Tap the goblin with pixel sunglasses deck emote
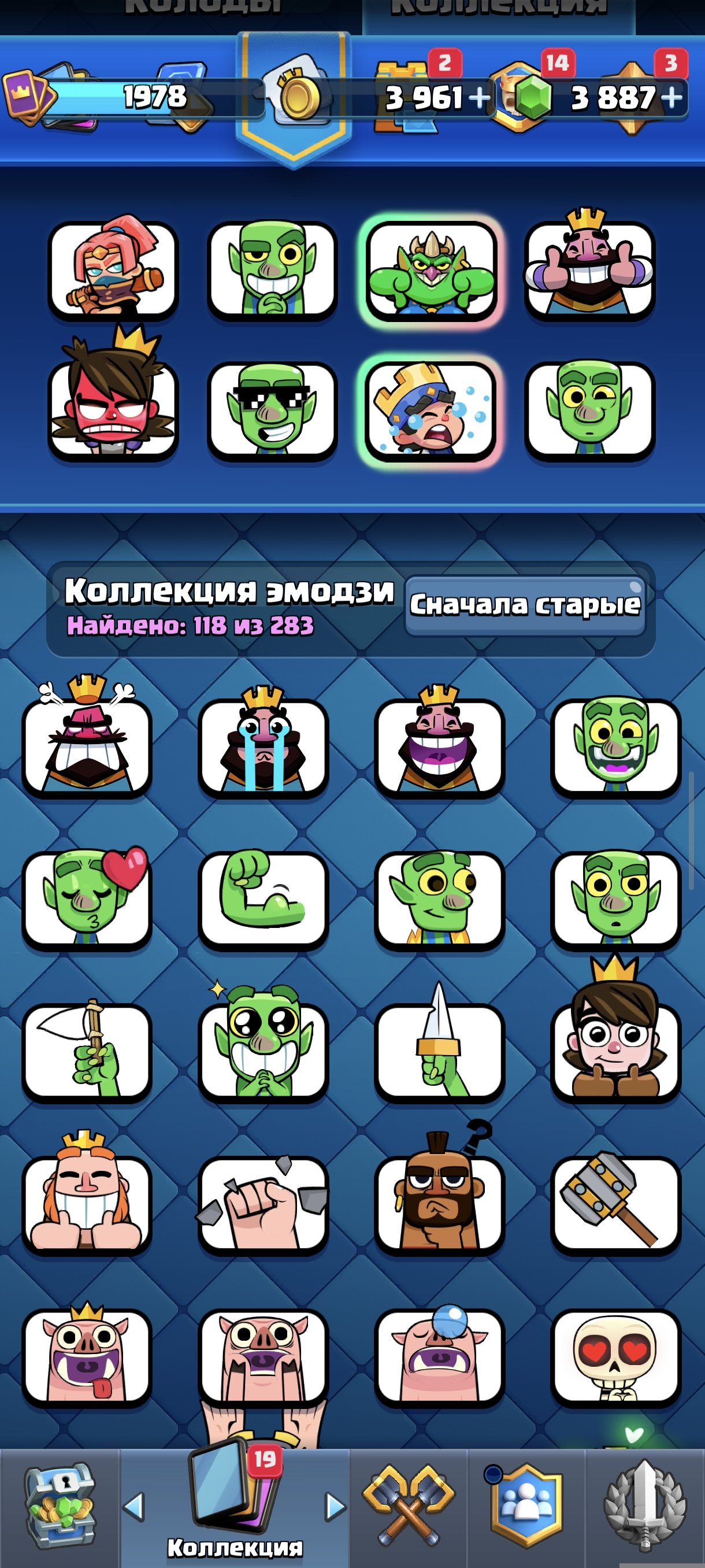 [x=272, y=411]
